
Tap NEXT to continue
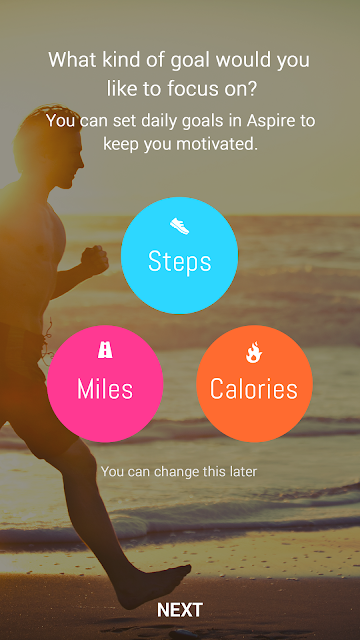point(180,610)
